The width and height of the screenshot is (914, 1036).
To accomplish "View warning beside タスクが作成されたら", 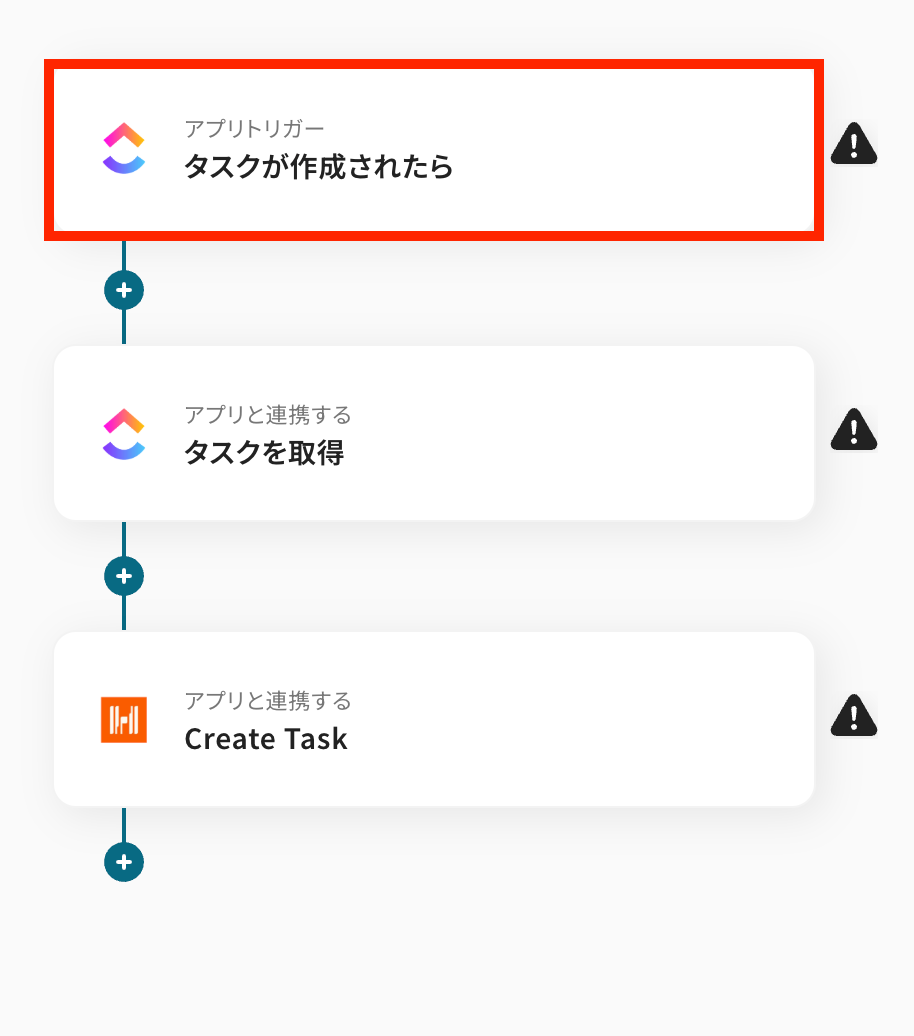I will [853, 145].
